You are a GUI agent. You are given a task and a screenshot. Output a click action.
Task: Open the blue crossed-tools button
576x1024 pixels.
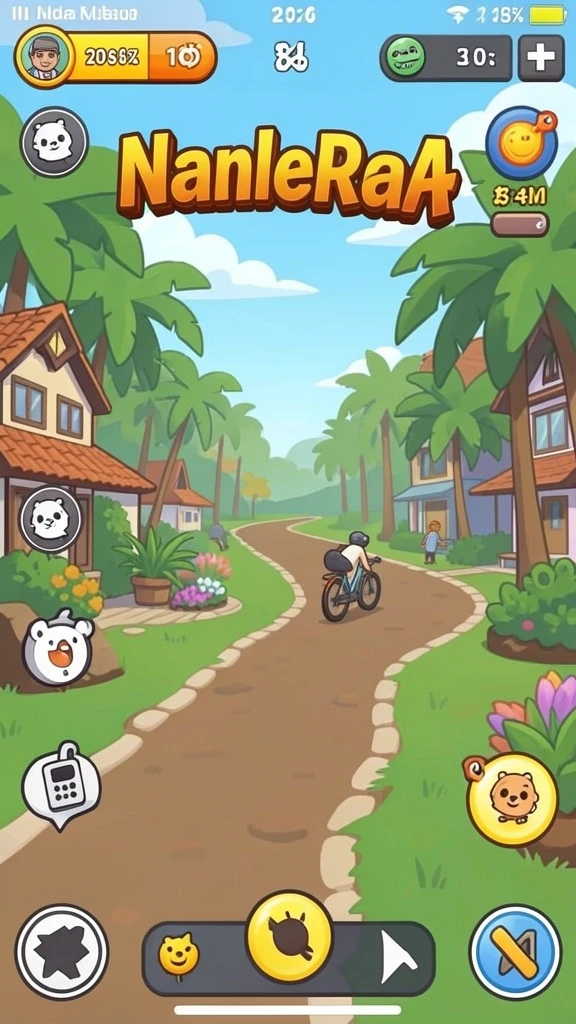[515, 952]
